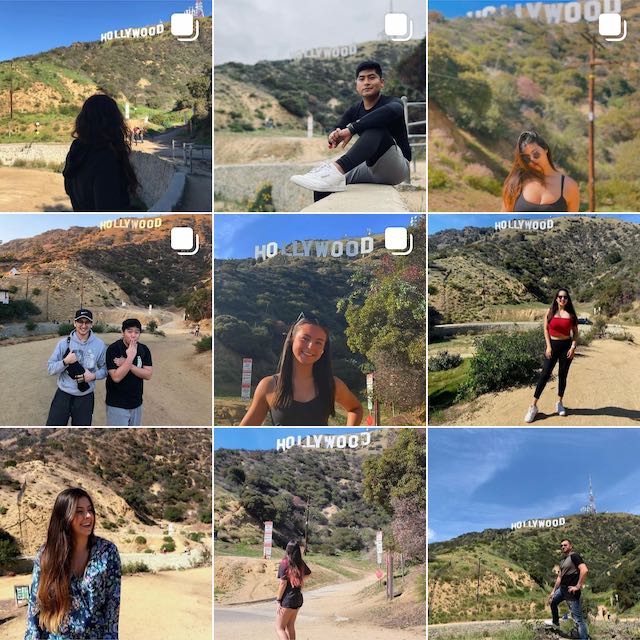640x640 pixels.
Task: Open the post of woman in blue floral top
Action: point(105,534)
